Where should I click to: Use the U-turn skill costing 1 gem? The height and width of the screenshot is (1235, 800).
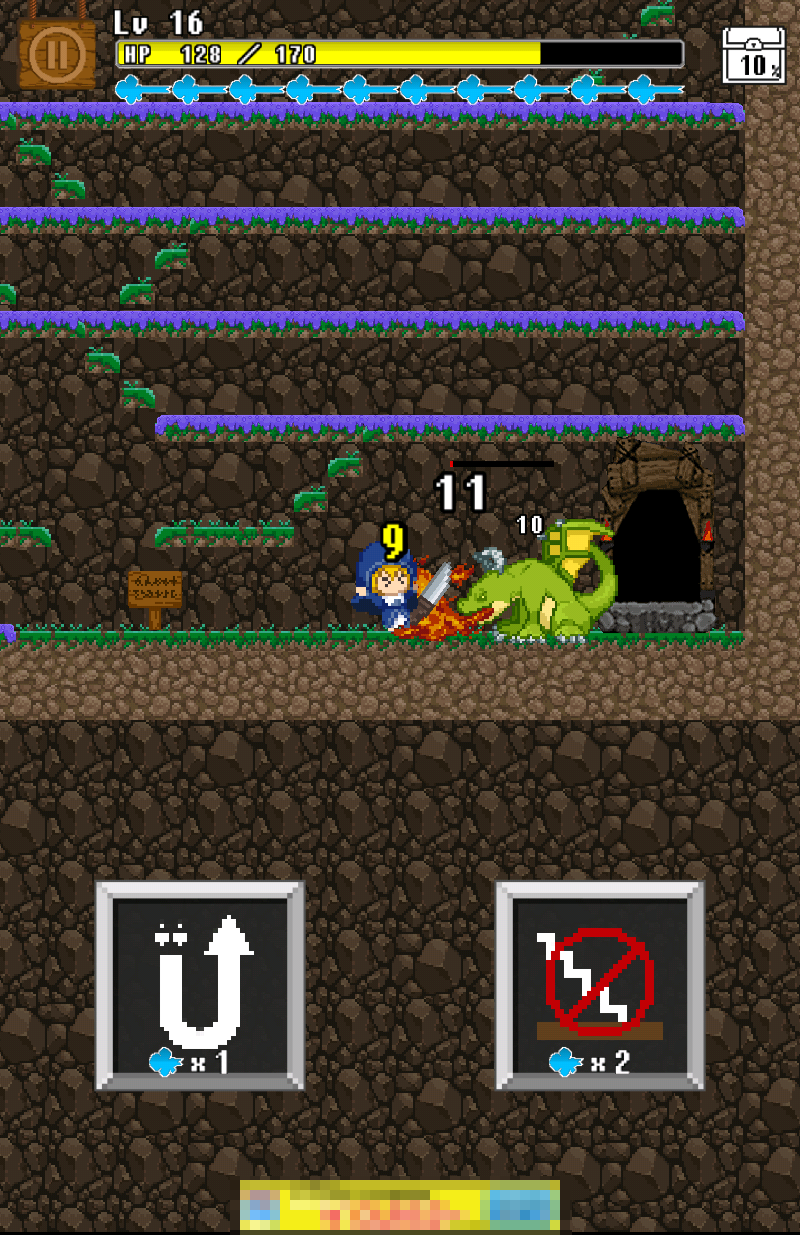coord(200,986)
